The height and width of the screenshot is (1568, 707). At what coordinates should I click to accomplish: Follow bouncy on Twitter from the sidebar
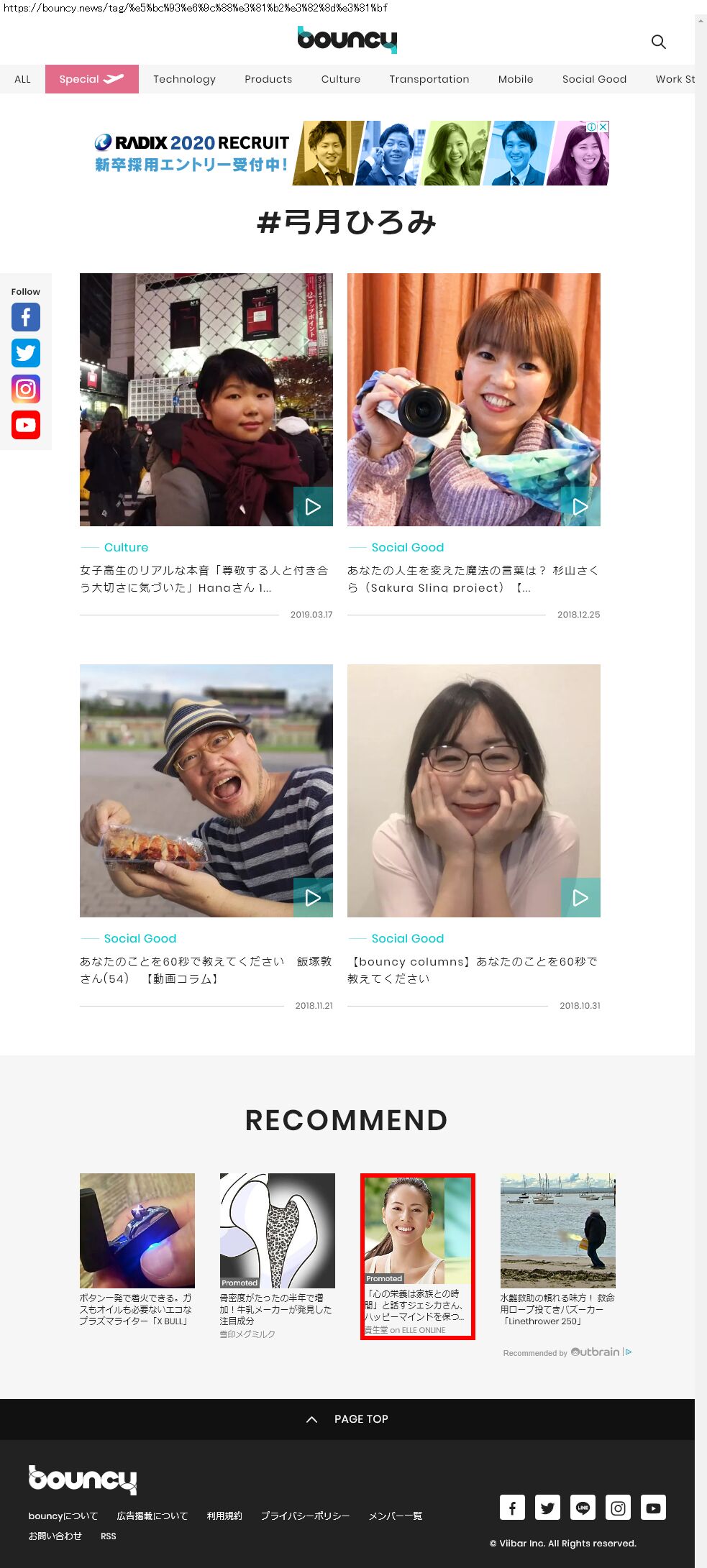pos(26,353)
